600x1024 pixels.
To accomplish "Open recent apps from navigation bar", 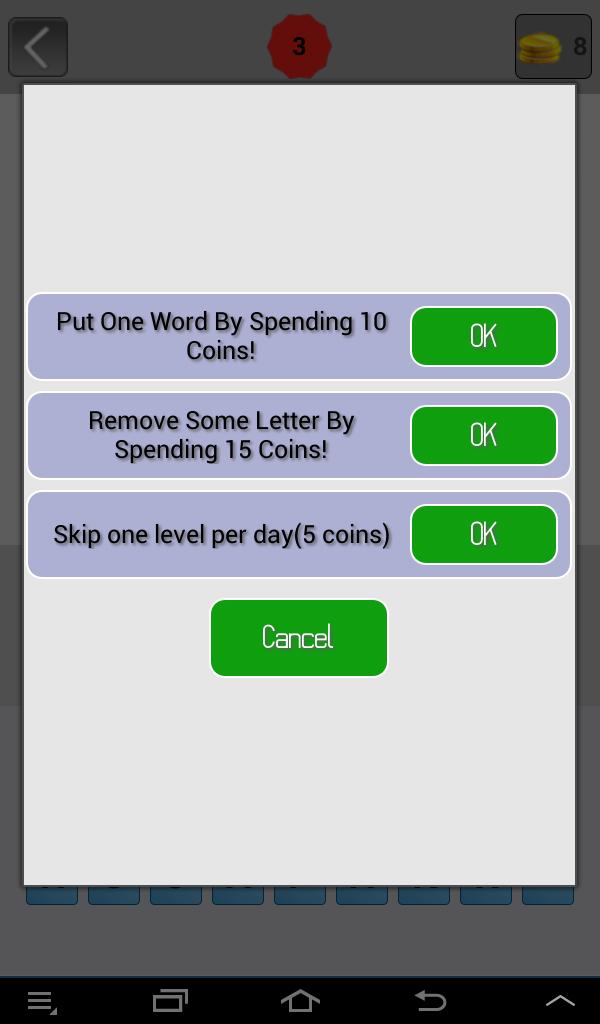I will coord(170,1000).
